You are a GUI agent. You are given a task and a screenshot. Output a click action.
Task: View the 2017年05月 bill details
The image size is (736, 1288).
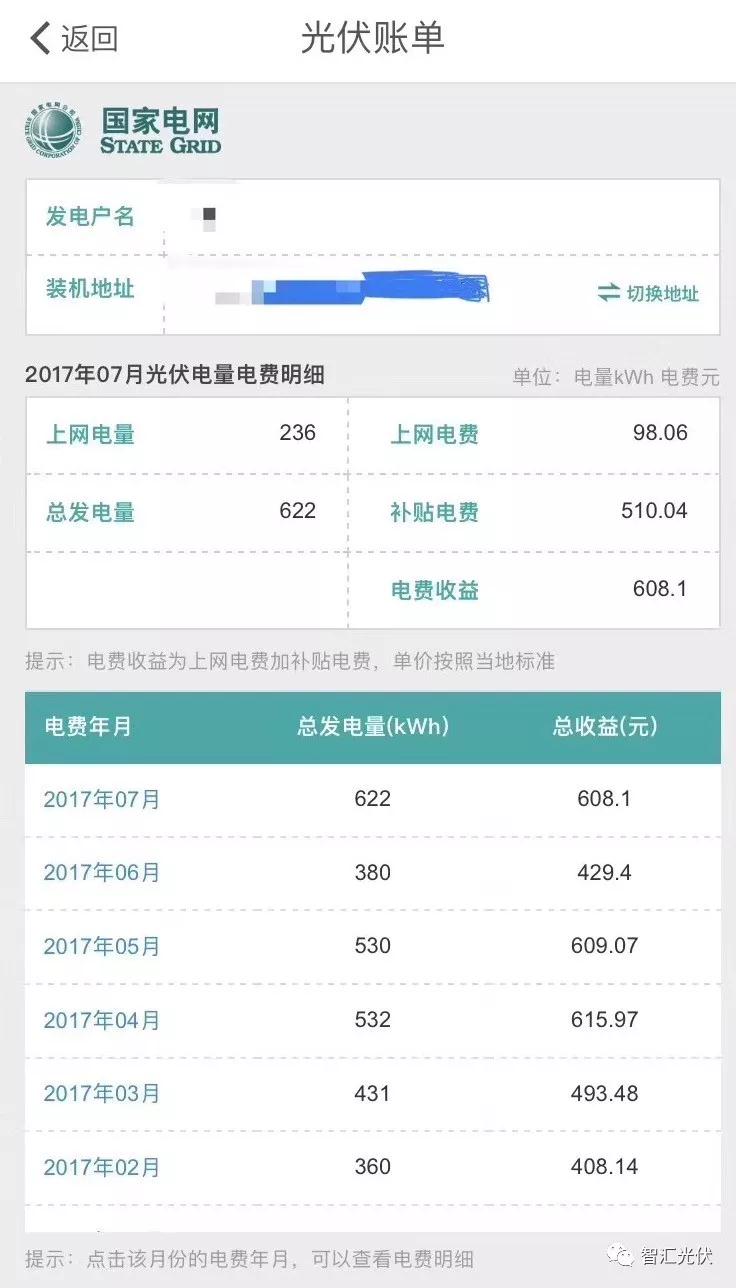tap(100, 945)
